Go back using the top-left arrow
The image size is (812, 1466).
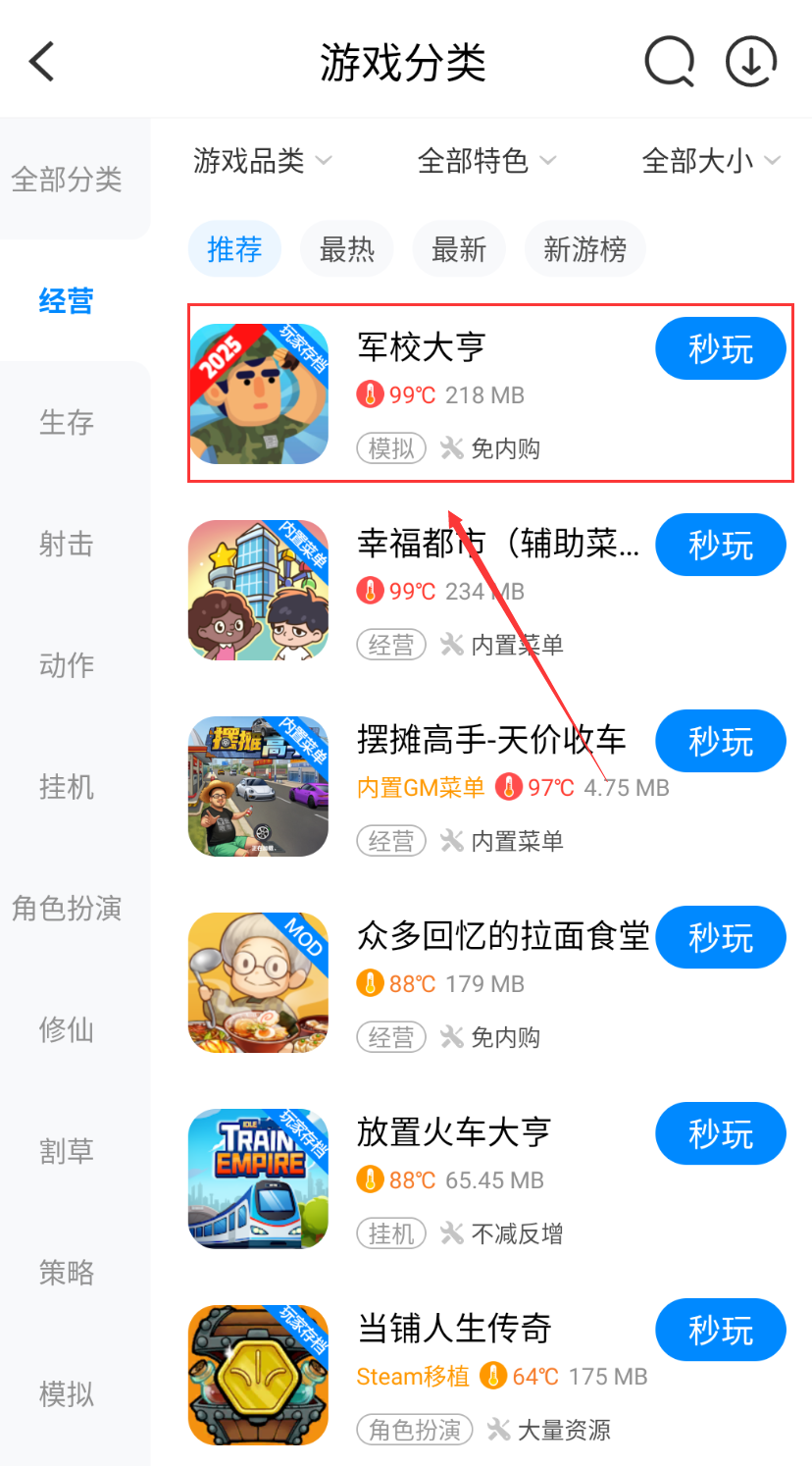tap(42, 62)
